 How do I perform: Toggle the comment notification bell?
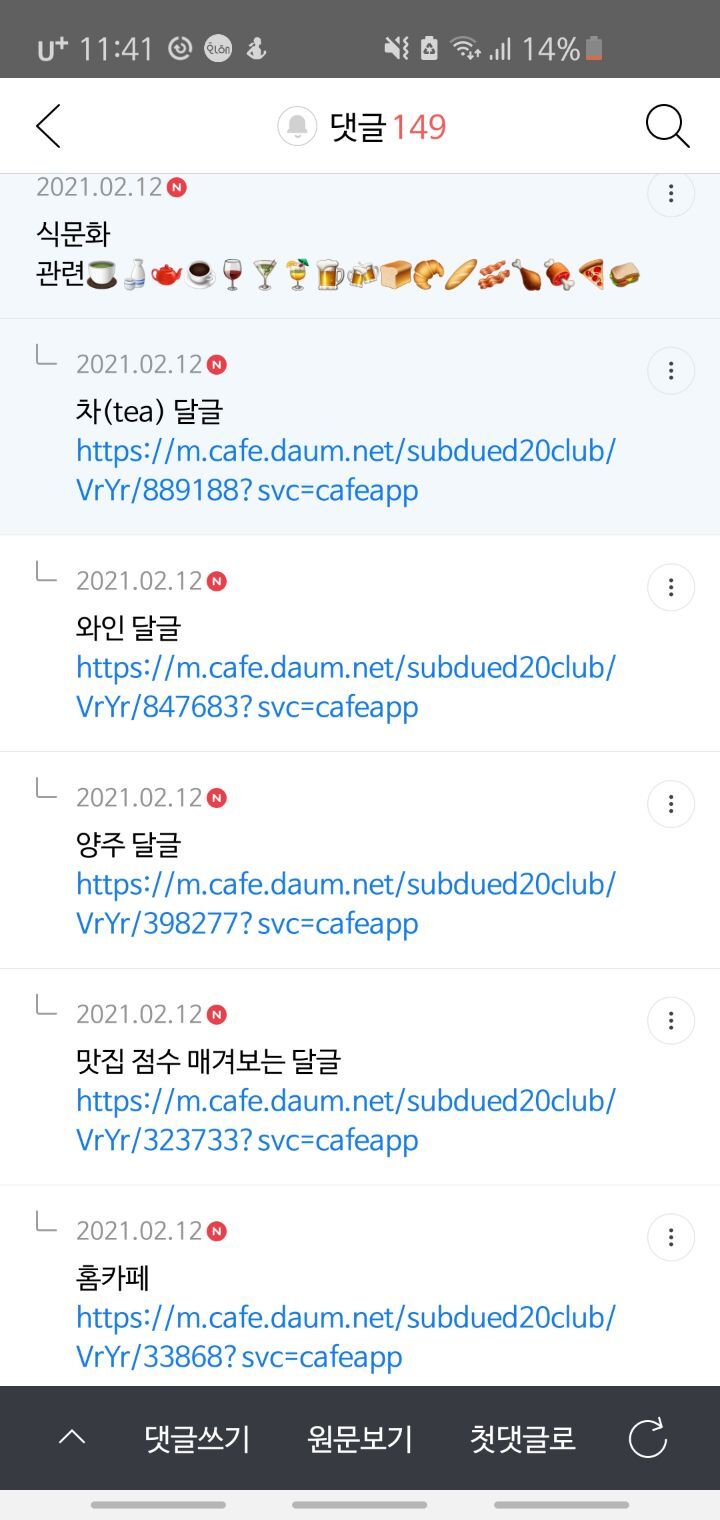297,127
